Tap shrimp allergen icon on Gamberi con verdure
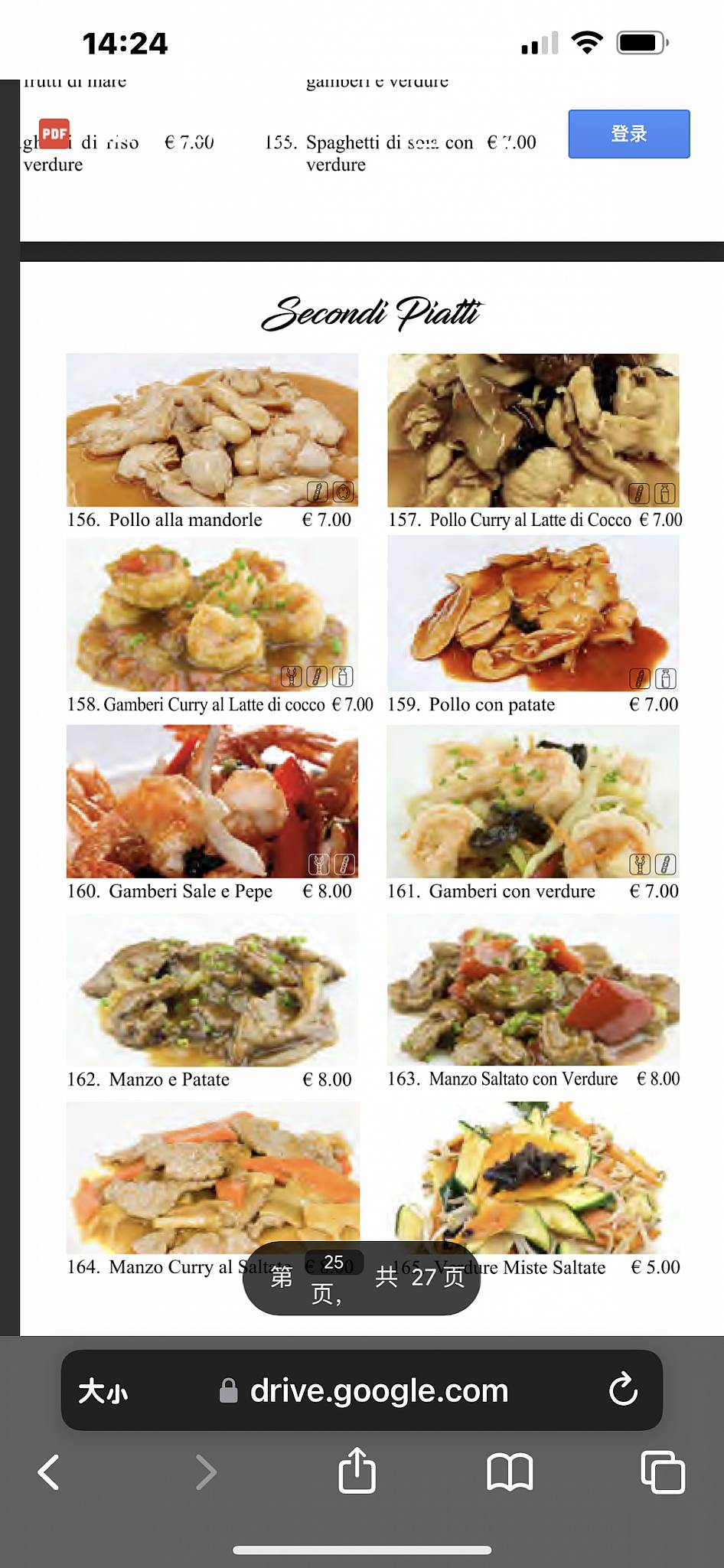Image resolution: width=724 pixels, height=1568 pixels. coord(641,864)
